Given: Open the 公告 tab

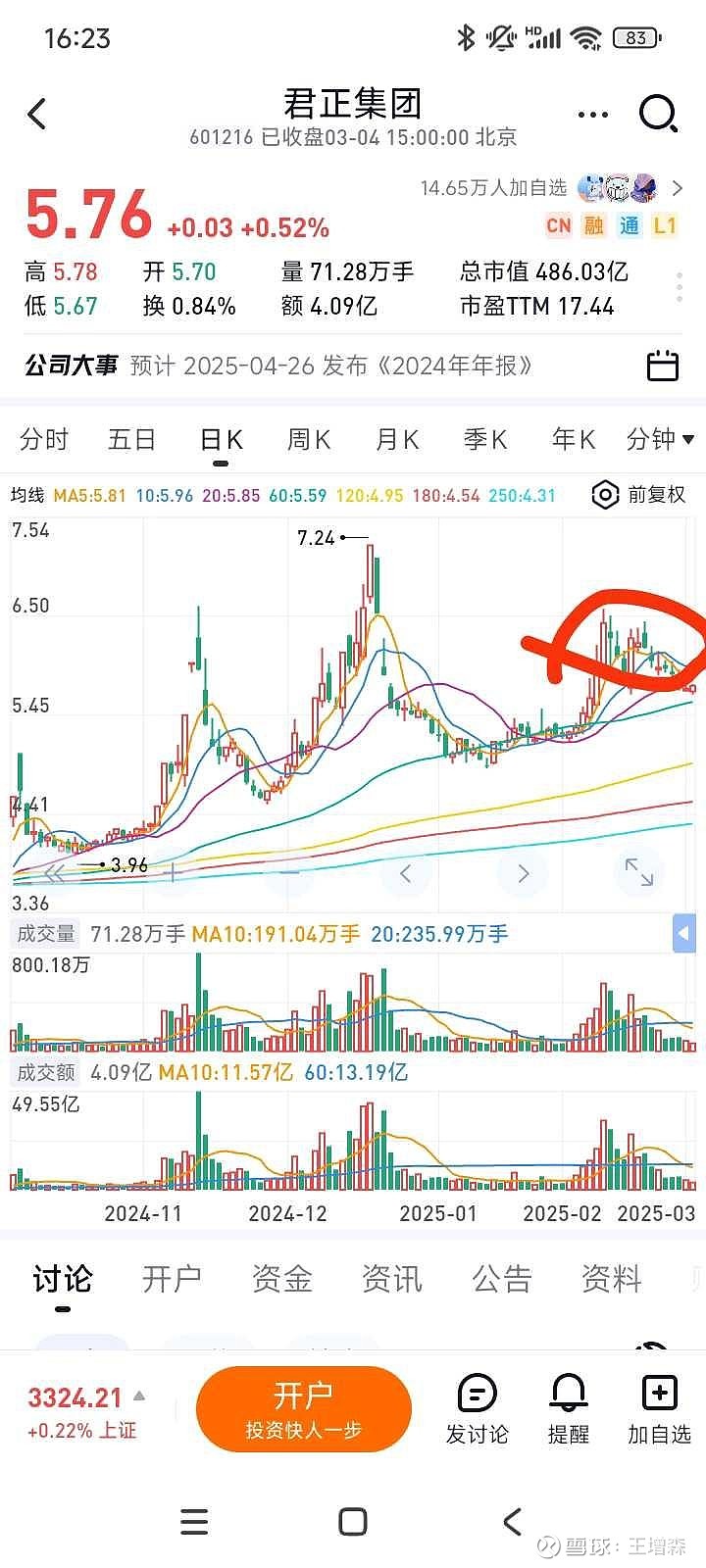Looking at the screenshot, I should coord(501,1279).
